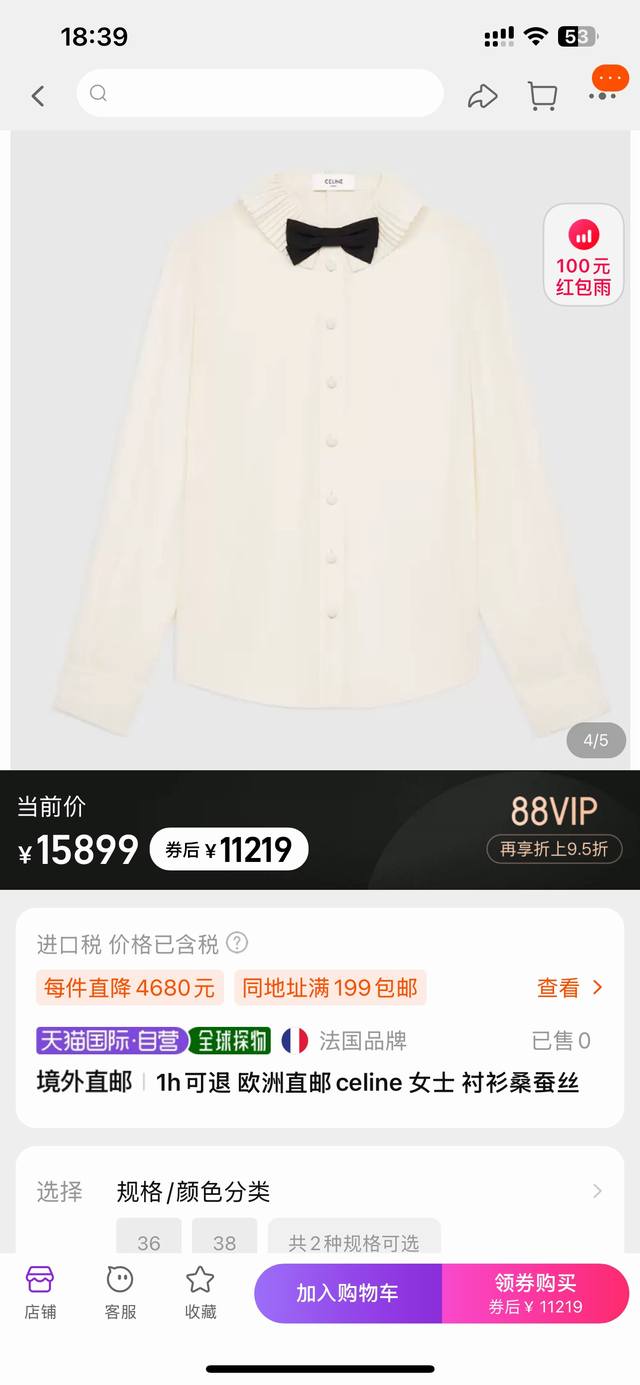The height and width of the screenshot is (1385, 640).
Task: Open the overflow menu with the notification badge
Action: pos(604,90)
